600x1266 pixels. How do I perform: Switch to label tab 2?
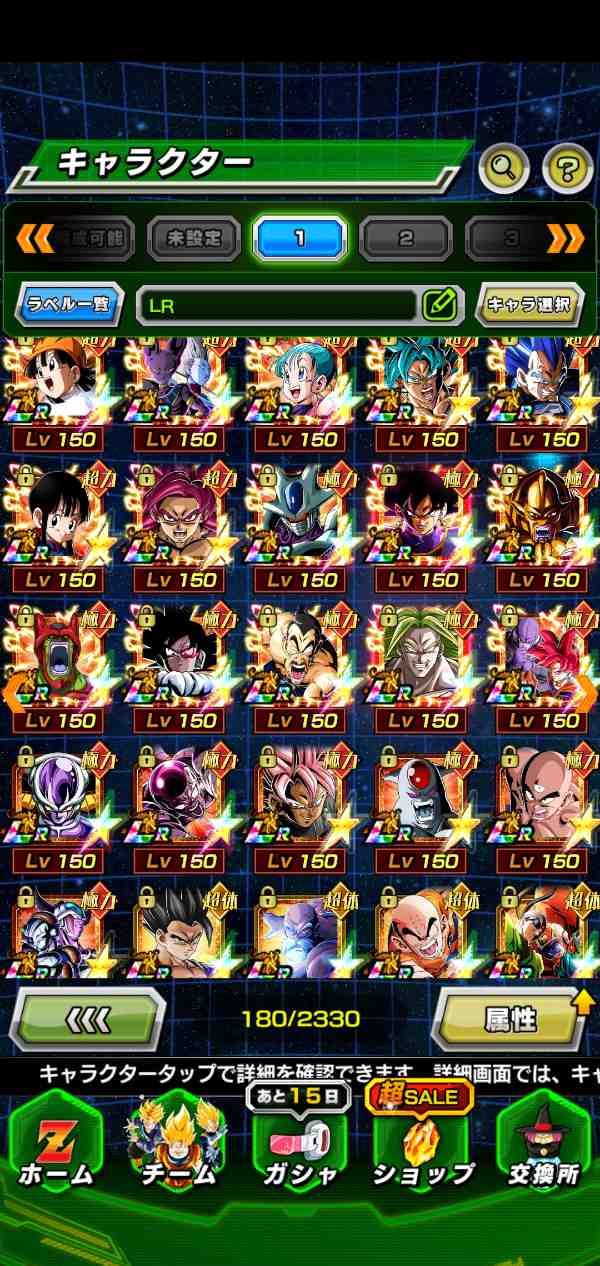point(406,239)
